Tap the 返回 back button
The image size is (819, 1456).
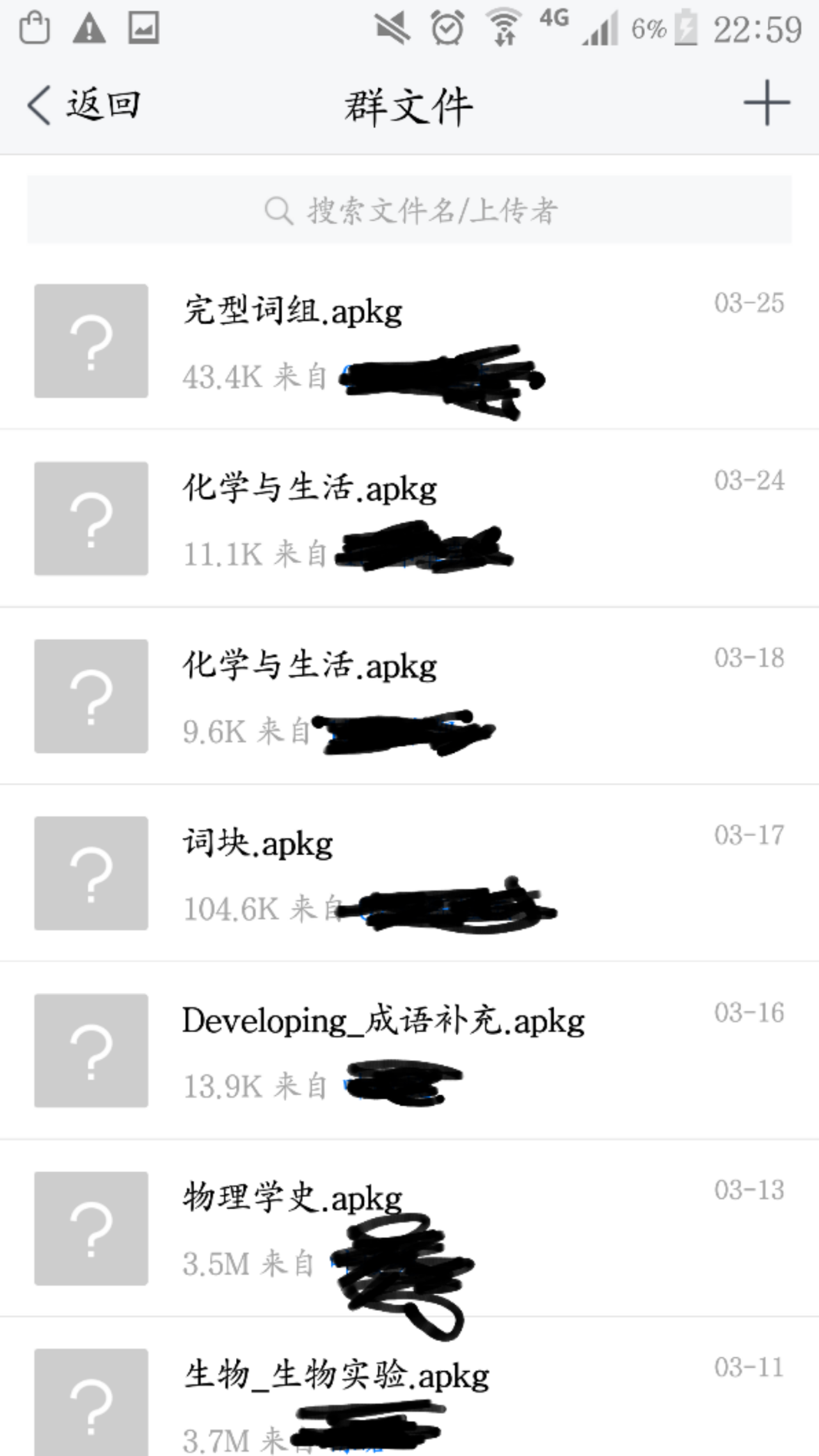coord(84,104)
